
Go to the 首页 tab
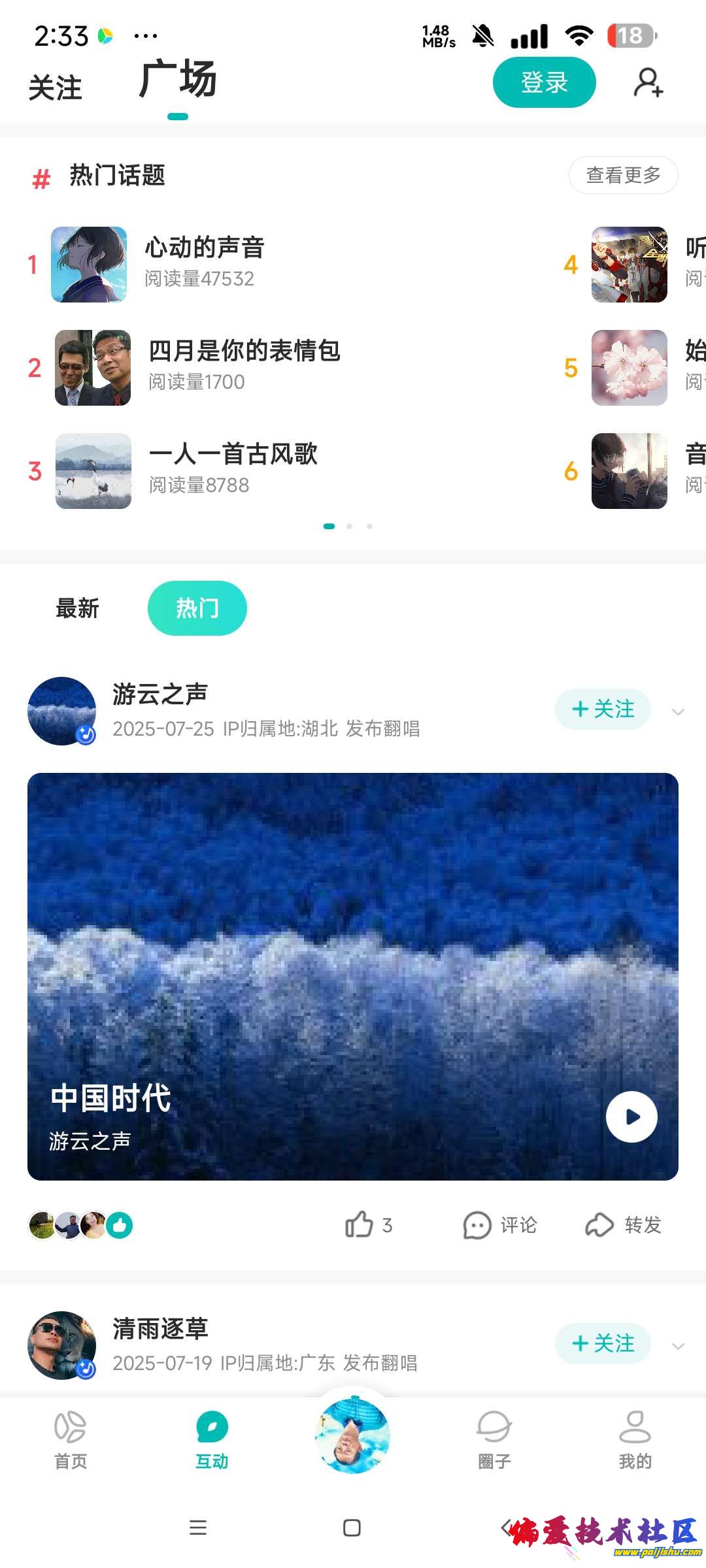[71, 1440]
